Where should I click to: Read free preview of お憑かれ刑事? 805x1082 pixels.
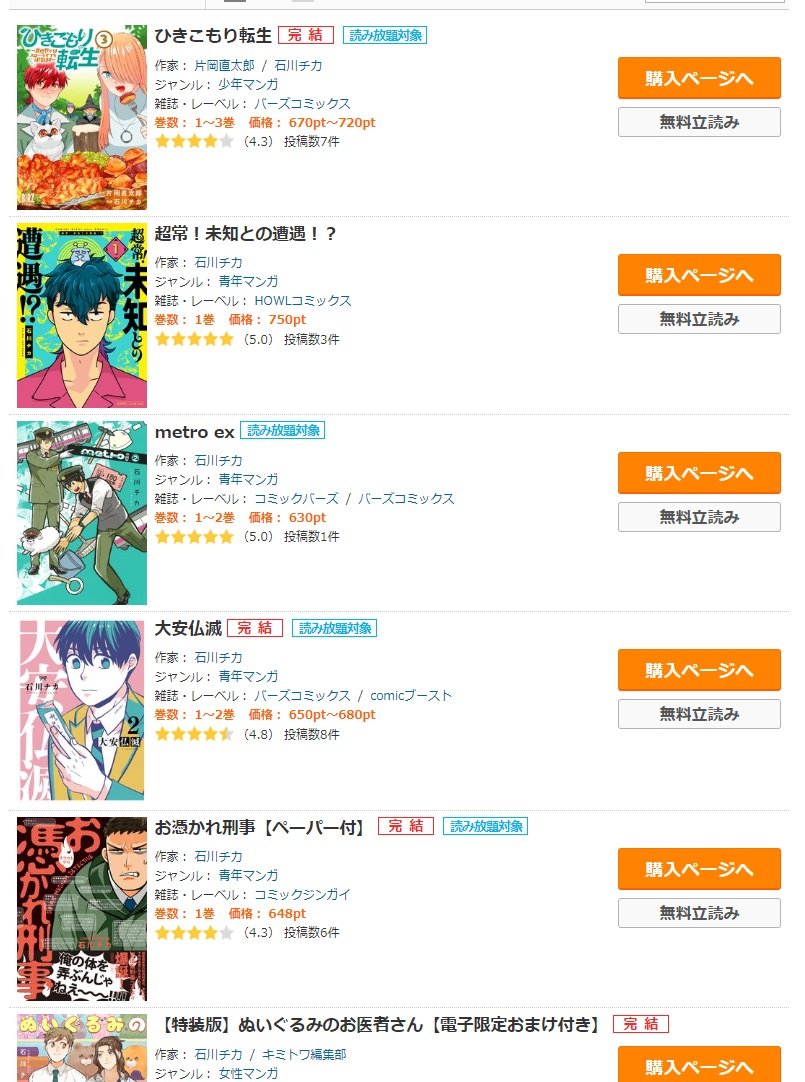click(699, 913)
